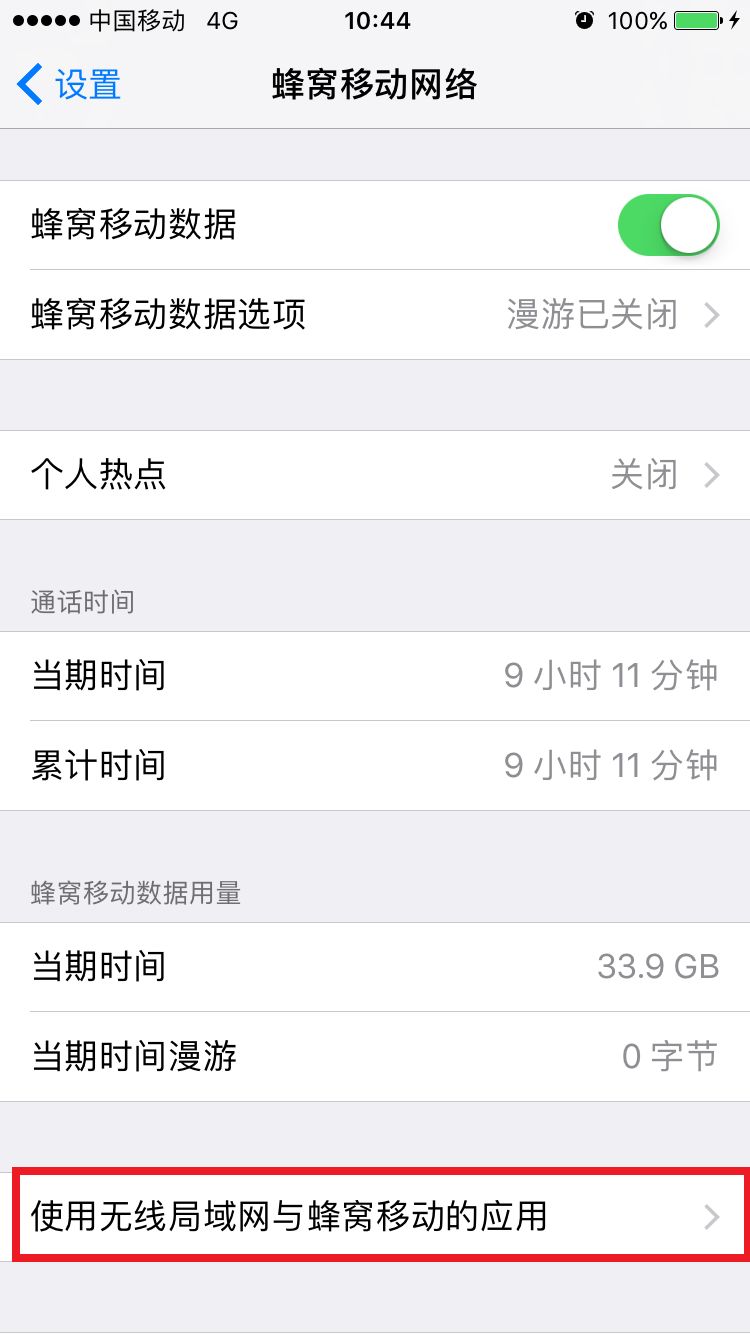
Task: Tap the blue back chevron arrow
Action: [28, 85]
